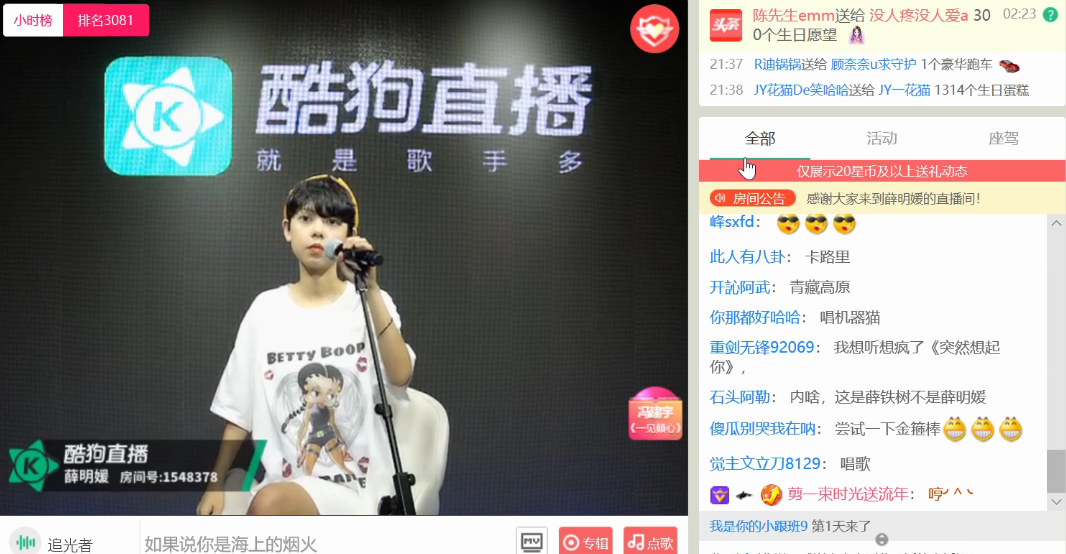This screenshot has height=554, width=1066.
Task: View the 排名3081 rank badge
Action: (x=105, y=20)
